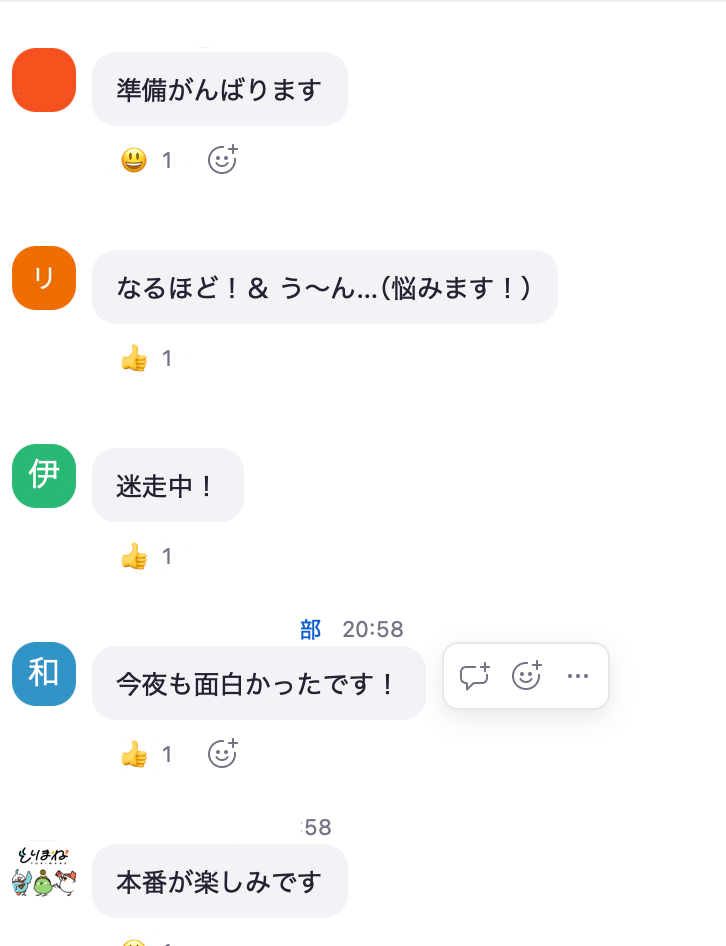Open profile of user with リ avatar
The height and width of the screenshot is (946, 726).
click(44, 278)
